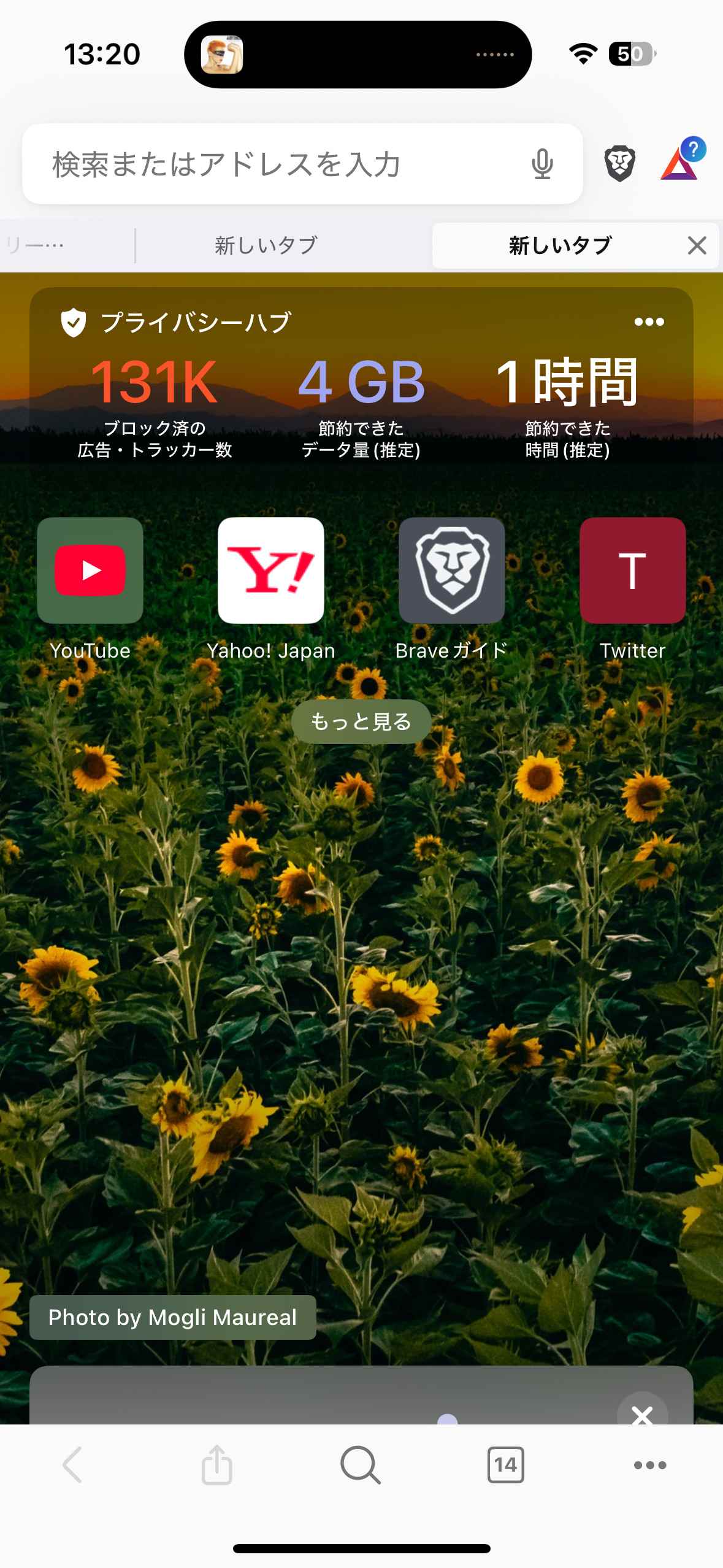Tap the search magnifier in bottom toolbar
The width and height of the screenshot is (723, 1568).
point(361,1465)
